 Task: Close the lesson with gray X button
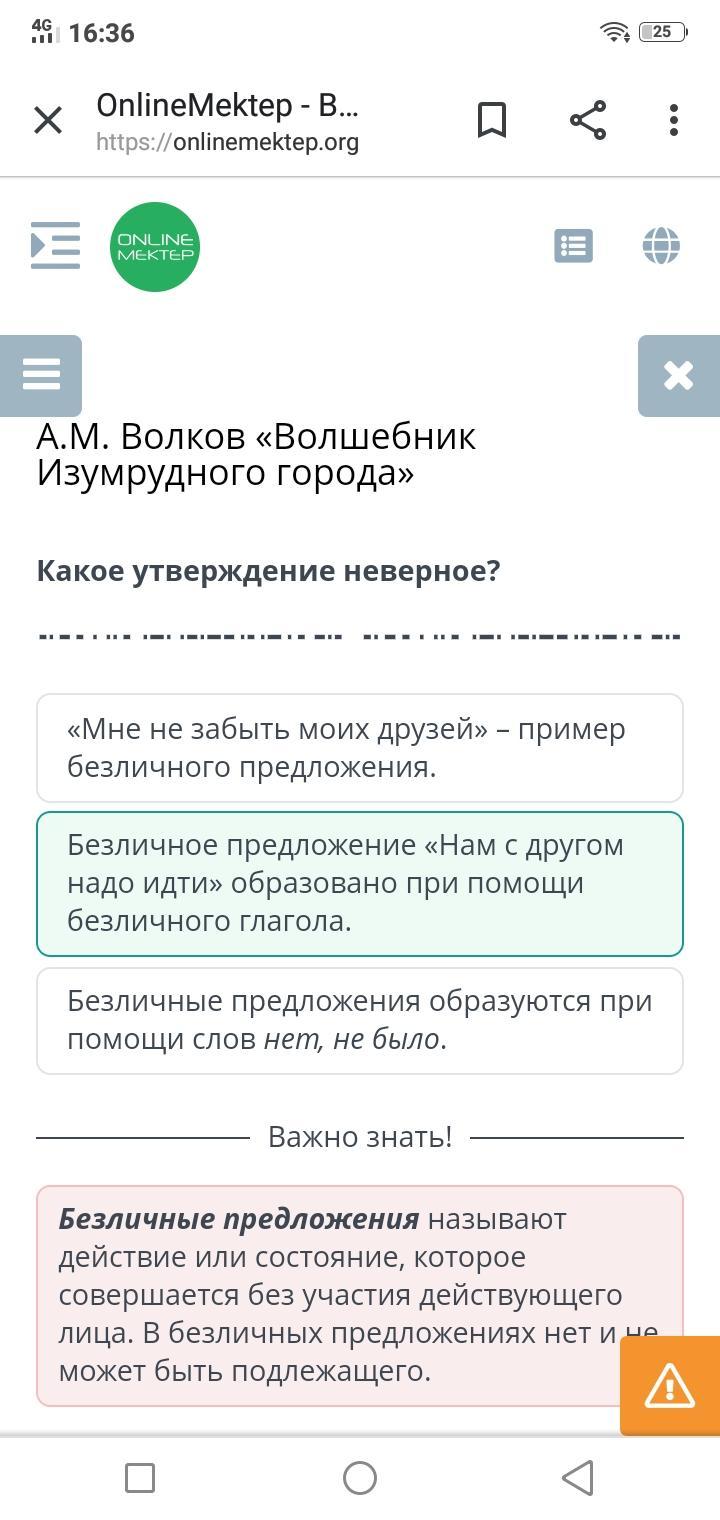[x=678, y=376]
